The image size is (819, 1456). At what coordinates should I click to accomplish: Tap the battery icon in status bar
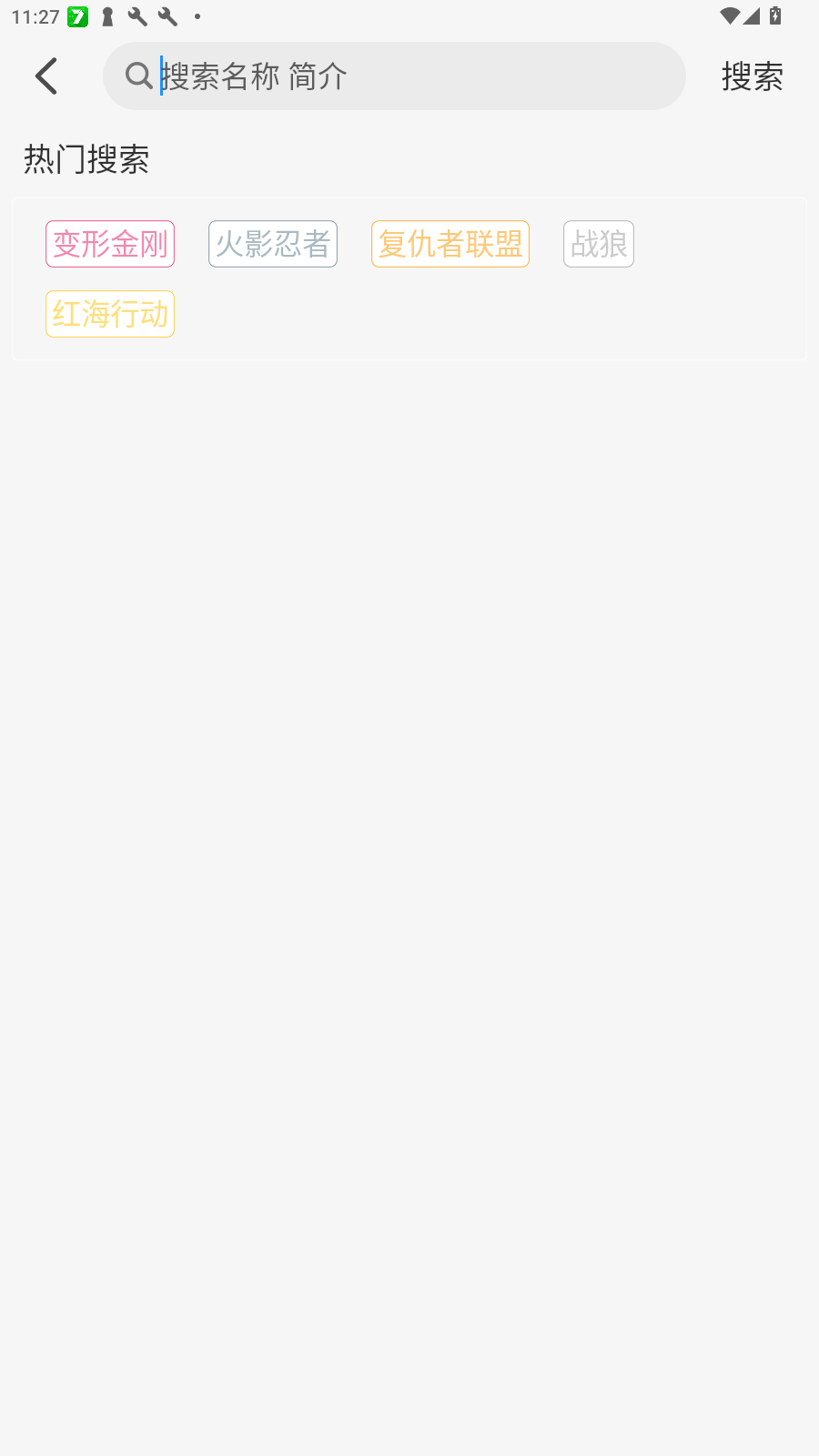click(773, 15)
